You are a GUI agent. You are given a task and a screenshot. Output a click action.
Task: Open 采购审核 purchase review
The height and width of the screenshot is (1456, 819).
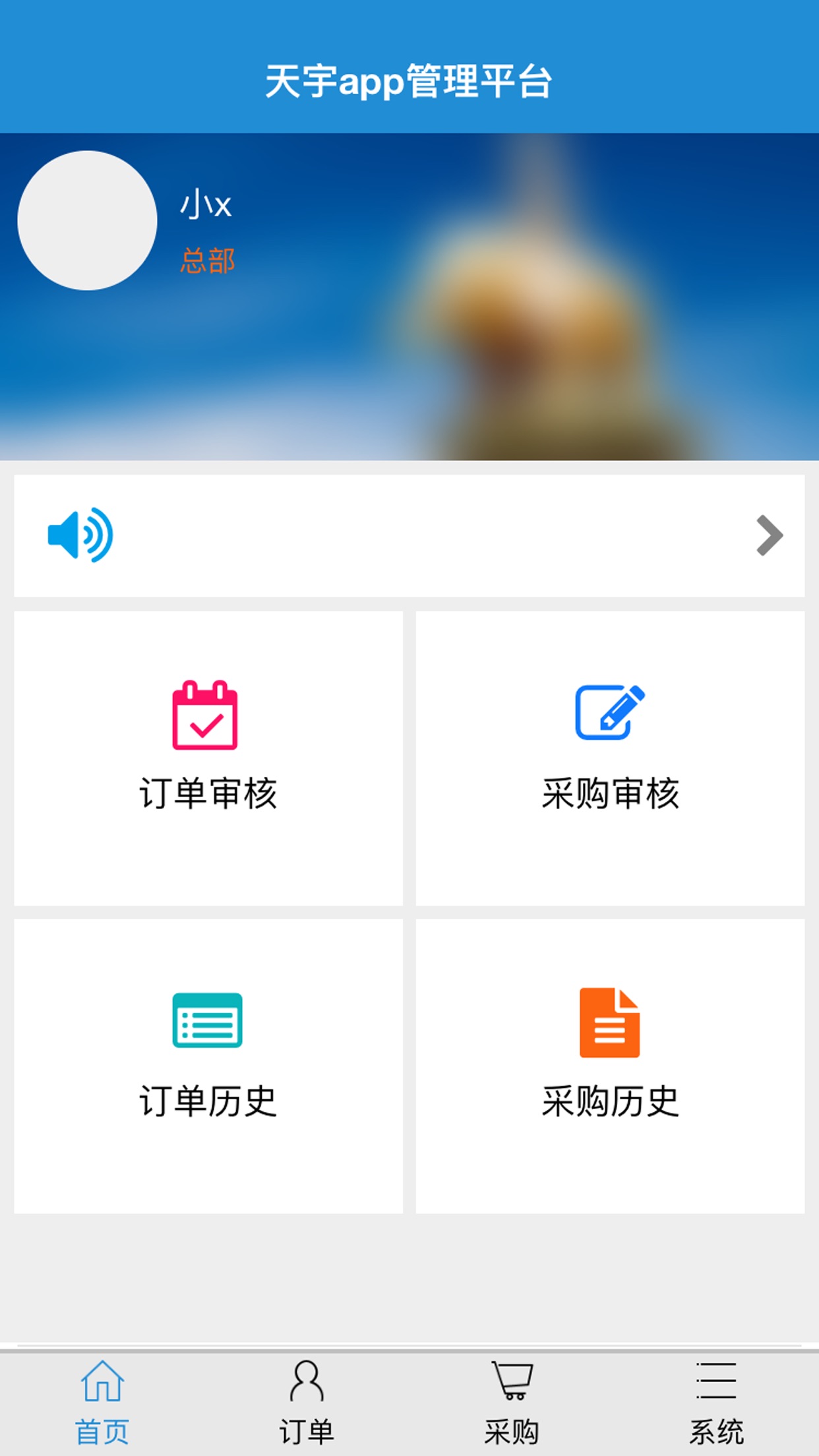click(610, 757)
